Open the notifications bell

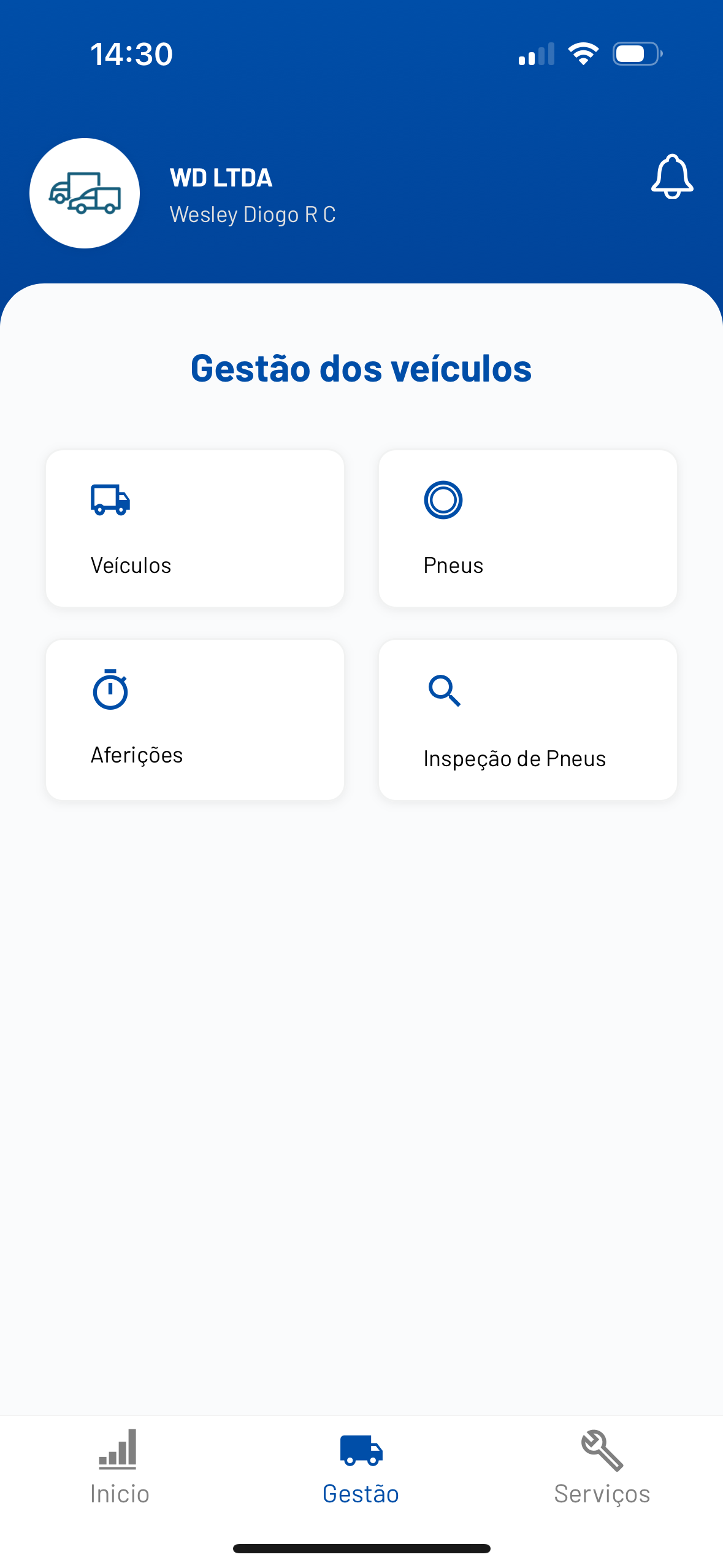[672, 177]
